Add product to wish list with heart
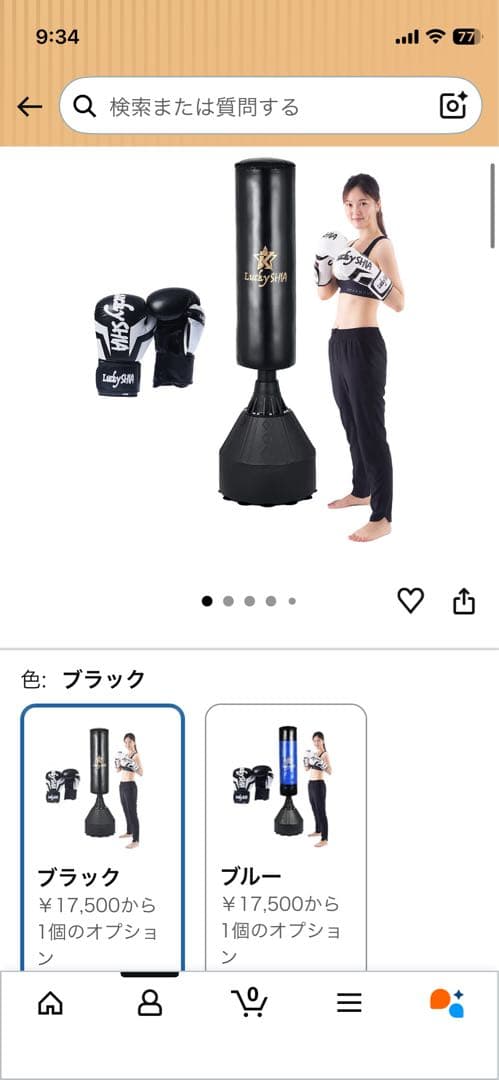499x1080 pixels. point(411,601)
